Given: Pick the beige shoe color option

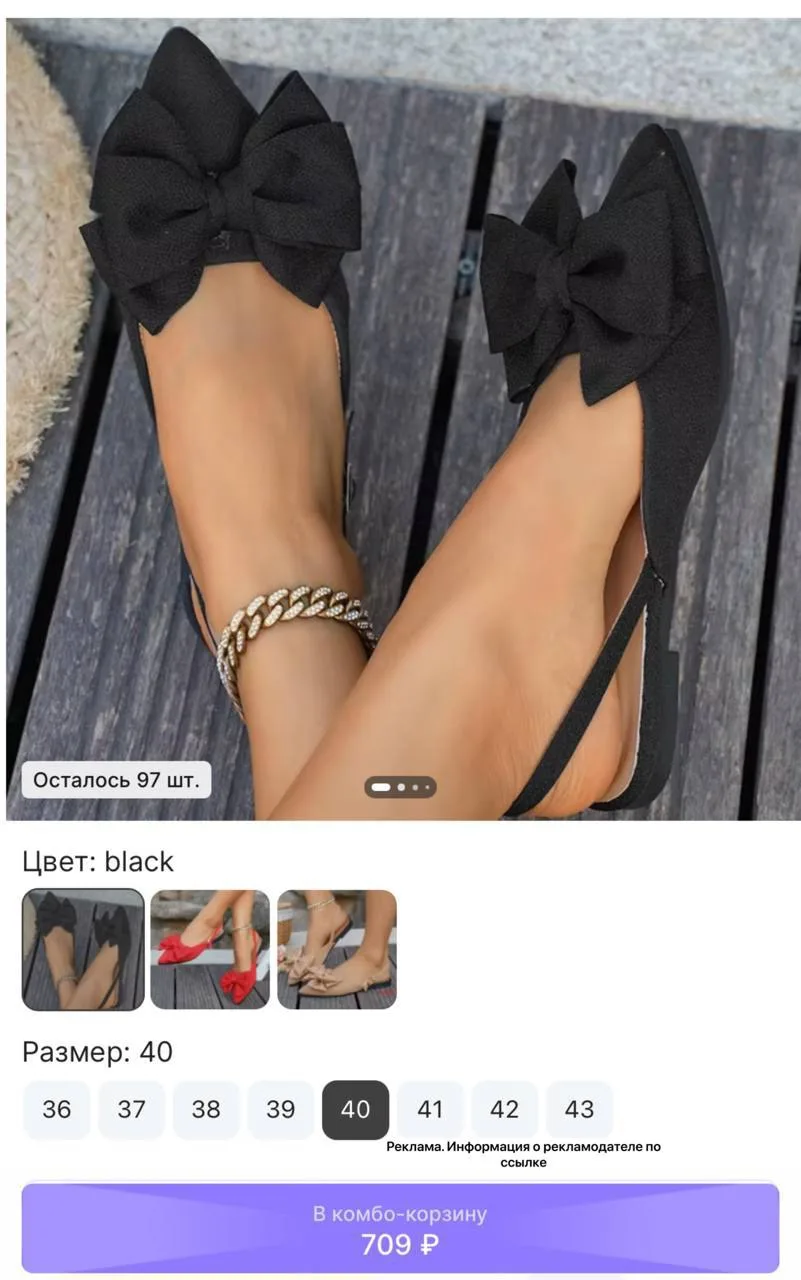Looking at the screenshot, I should coord(337,949).
